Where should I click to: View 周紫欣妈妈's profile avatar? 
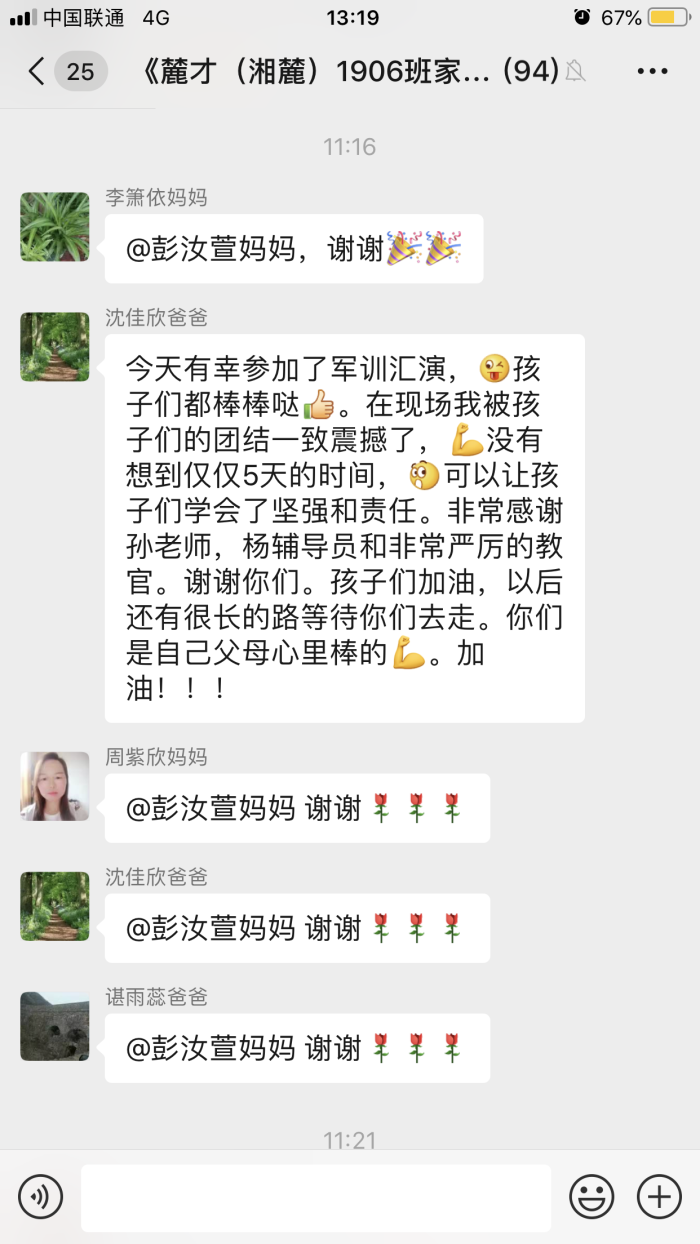[x=55, y=787]
